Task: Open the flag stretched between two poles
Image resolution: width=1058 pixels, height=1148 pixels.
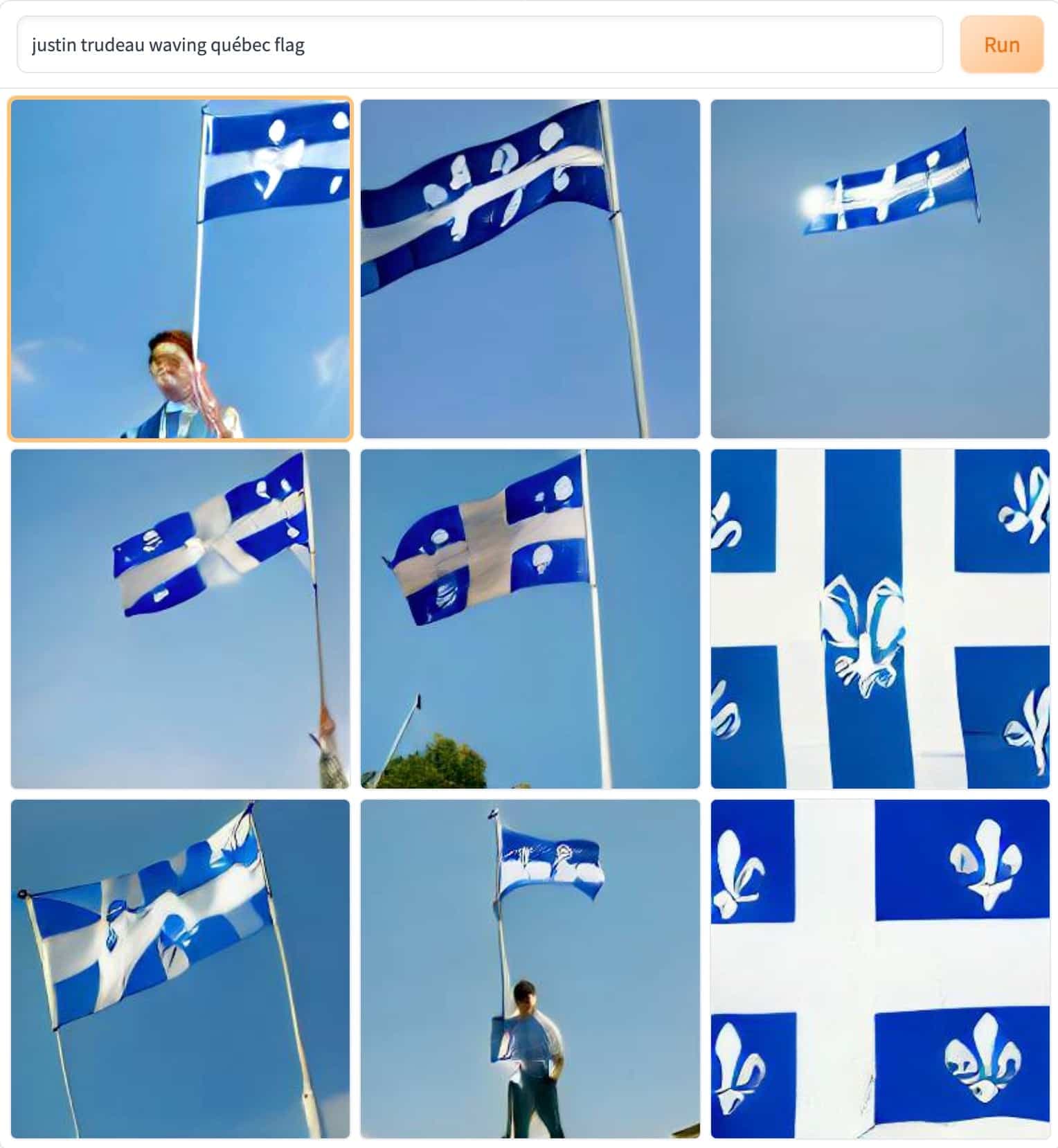Action: (180, 969)
